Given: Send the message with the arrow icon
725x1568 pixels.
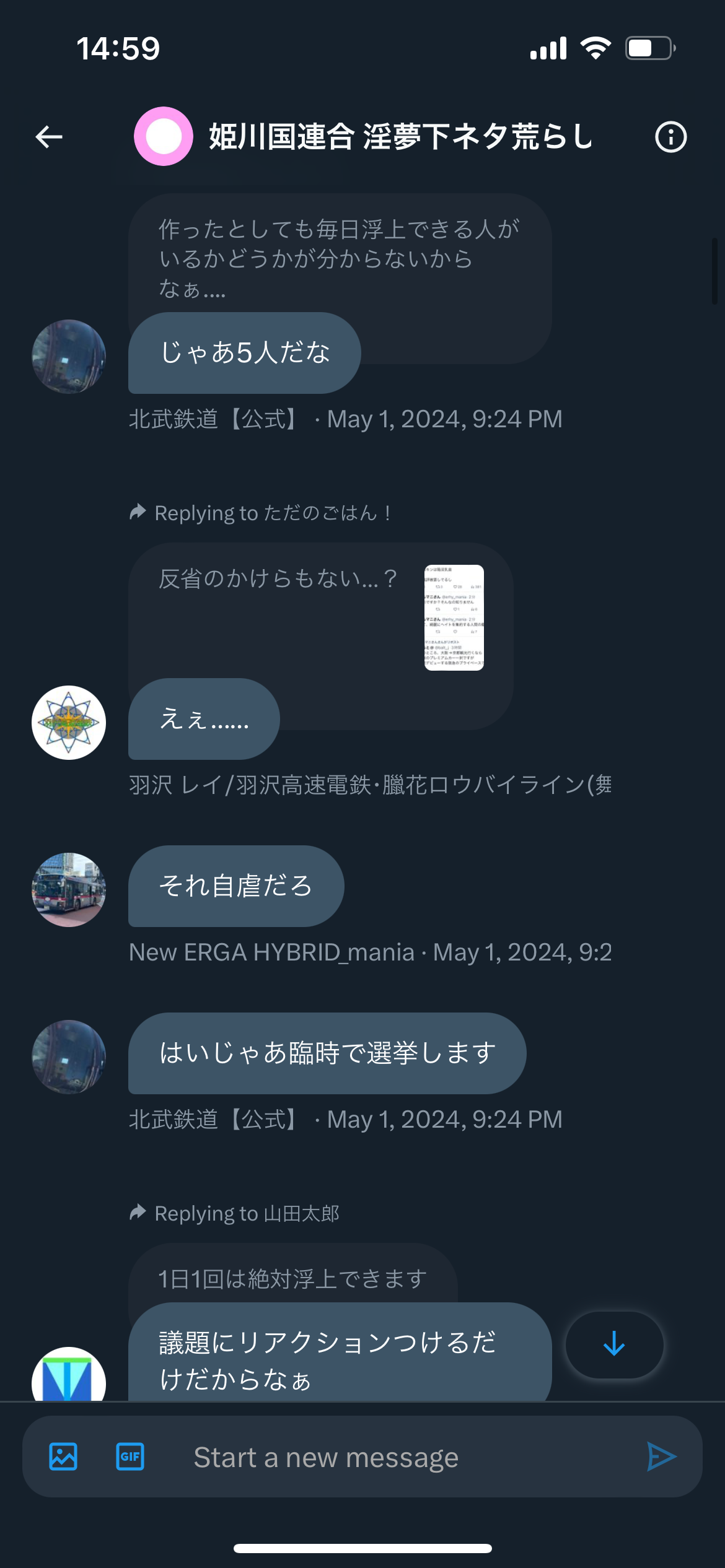Looking at the screenshot, I should coord(661,1457).
